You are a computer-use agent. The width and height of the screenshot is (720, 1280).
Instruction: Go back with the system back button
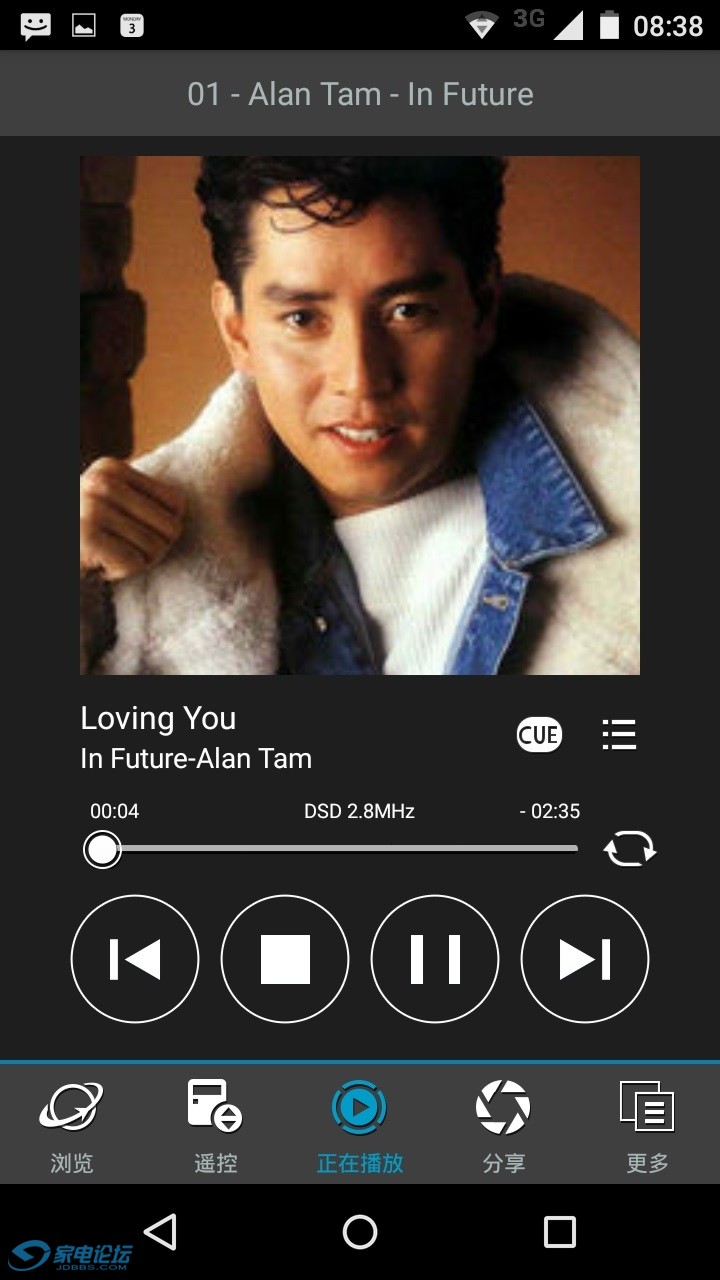pos(161,1232)
